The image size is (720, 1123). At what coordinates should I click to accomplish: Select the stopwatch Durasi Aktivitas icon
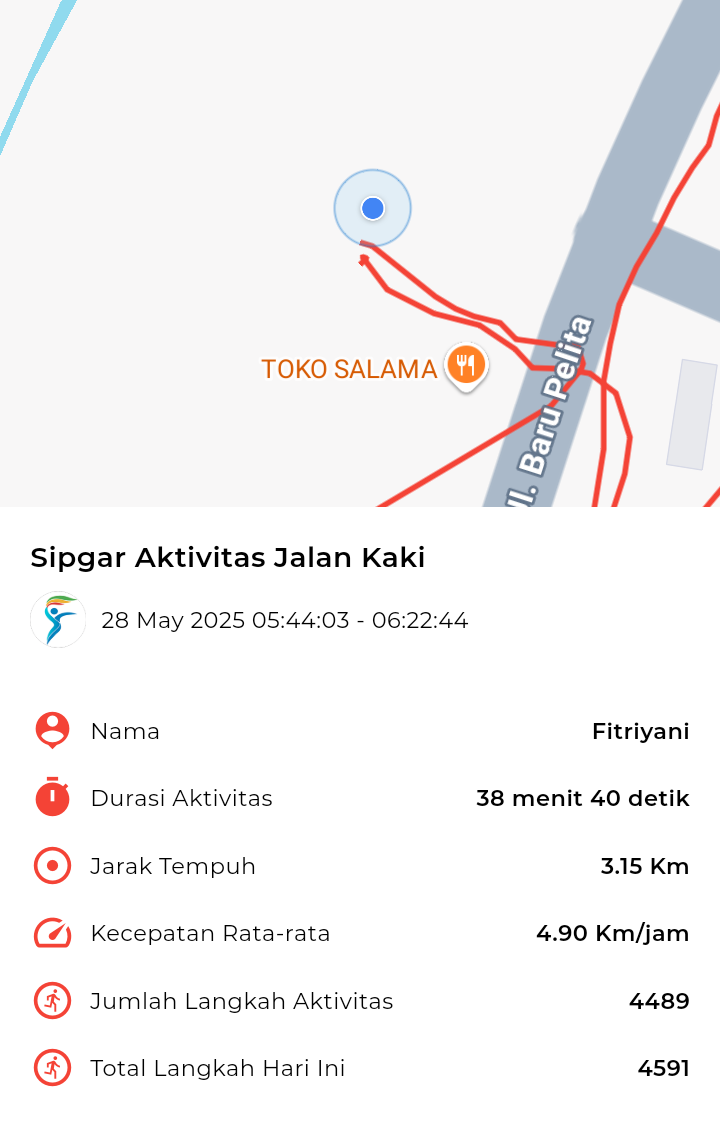(x=51, y=798)
